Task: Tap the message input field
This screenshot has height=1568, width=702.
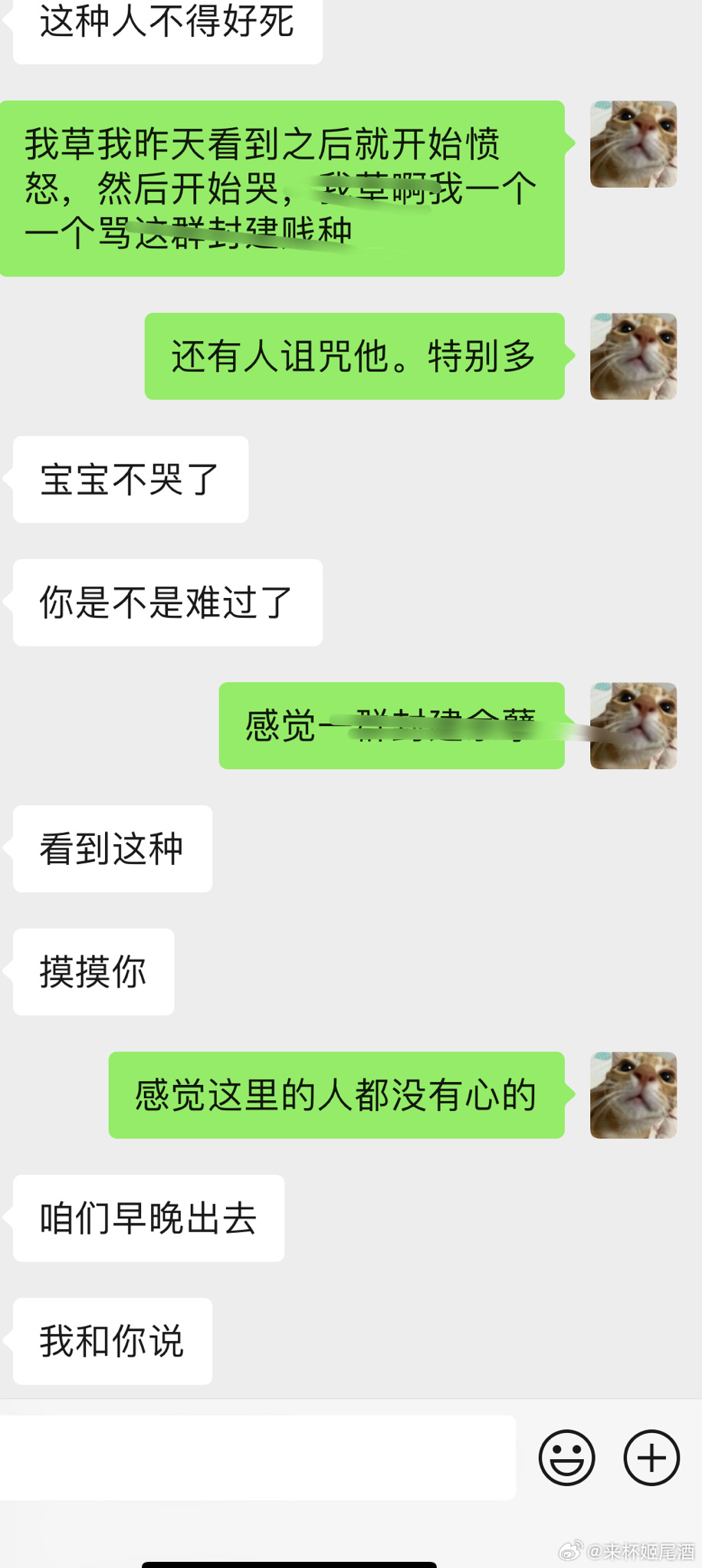Action: pyautogui.click(x=258, y=1458)
